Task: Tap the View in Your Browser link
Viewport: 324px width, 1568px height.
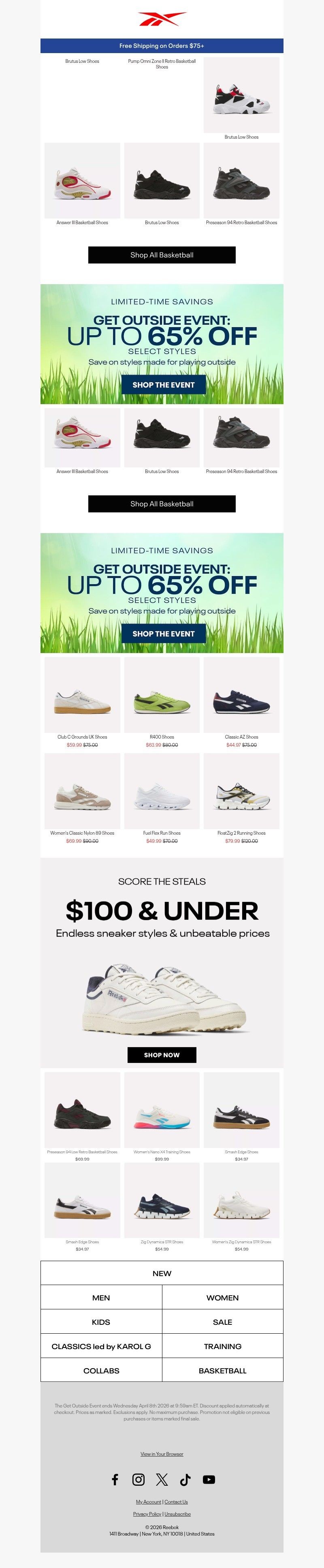Action: pyautogui.click(x=162, y=1454)
